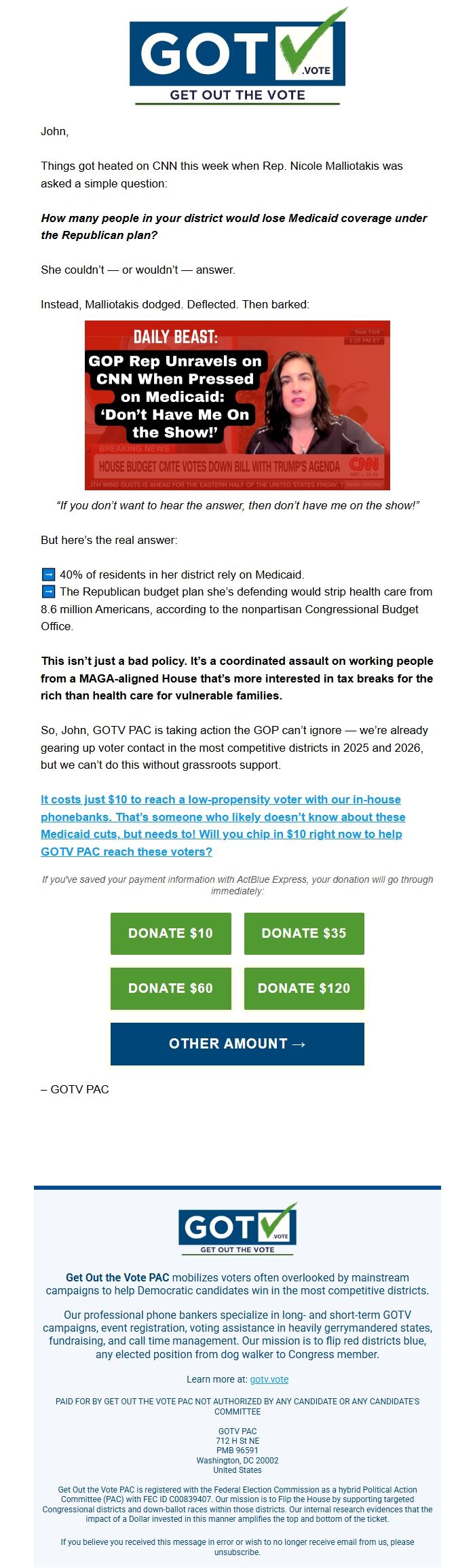Visit the gotv.vote website link
475x1568 pixels.
tap(269, 1379)
